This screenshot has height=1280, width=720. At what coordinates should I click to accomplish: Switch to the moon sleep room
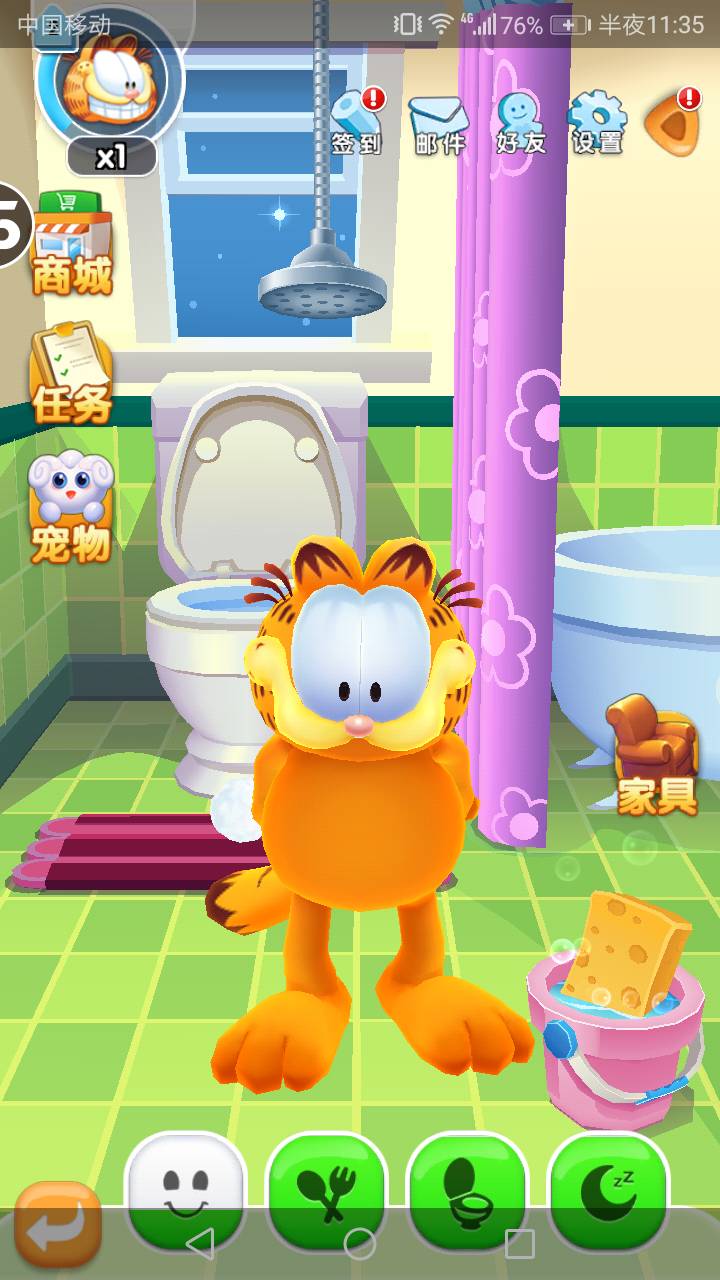click(x=608, y=1190)
